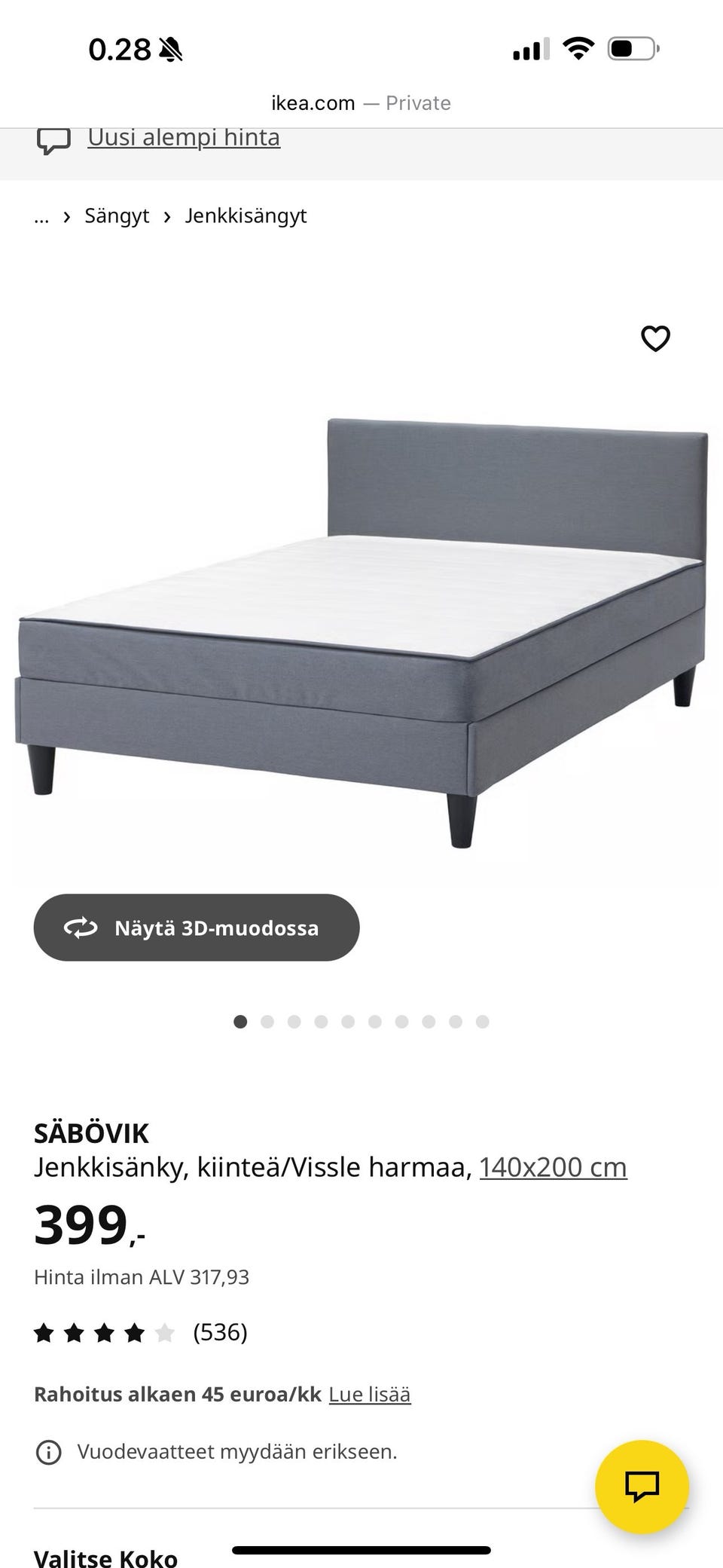Save SÄBÖVIK bed to favourites

655,339
